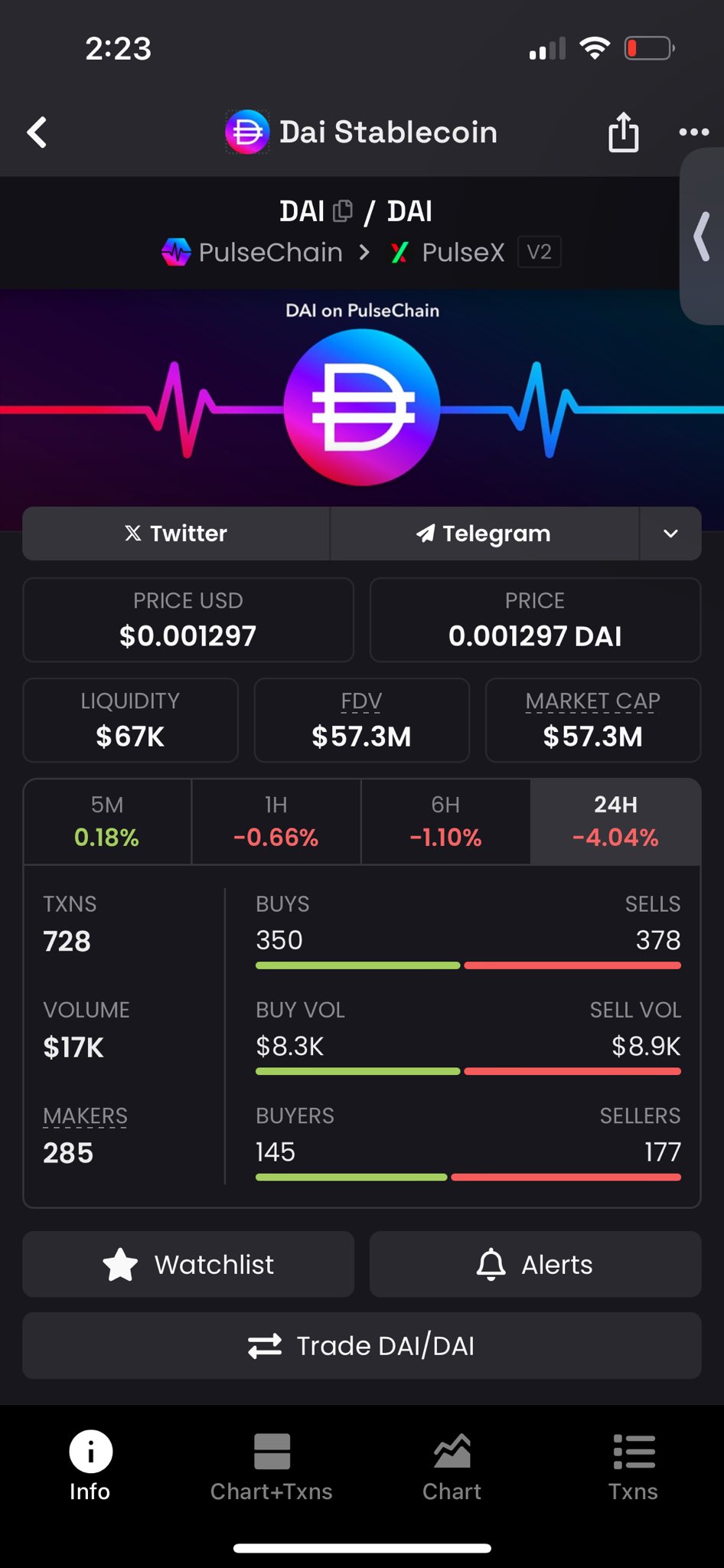The width and height of the screenshot is (724, 1568).
Task: Expand more links dropdown next to Telegram
Action: 670,534
